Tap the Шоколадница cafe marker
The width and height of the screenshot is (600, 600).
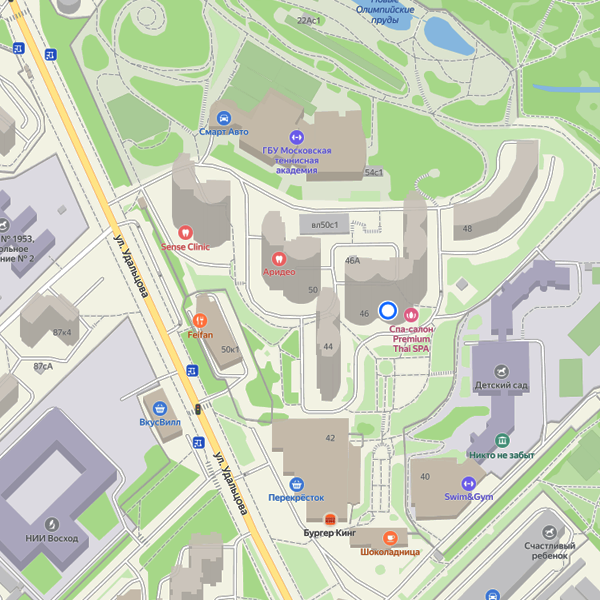click(390, 537)
